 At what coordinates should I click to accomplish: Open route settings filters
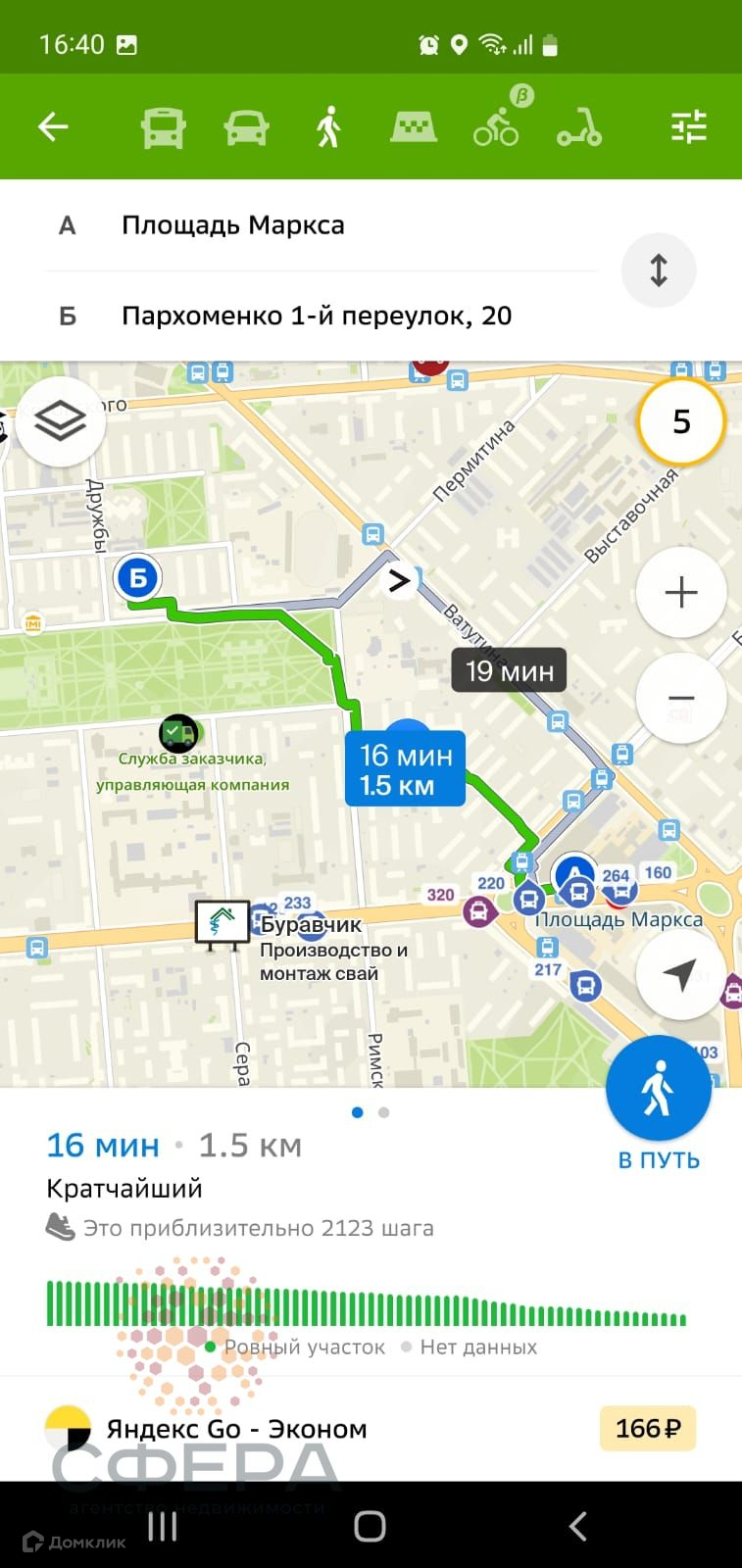pyautogui.click(x=688, y=126)
